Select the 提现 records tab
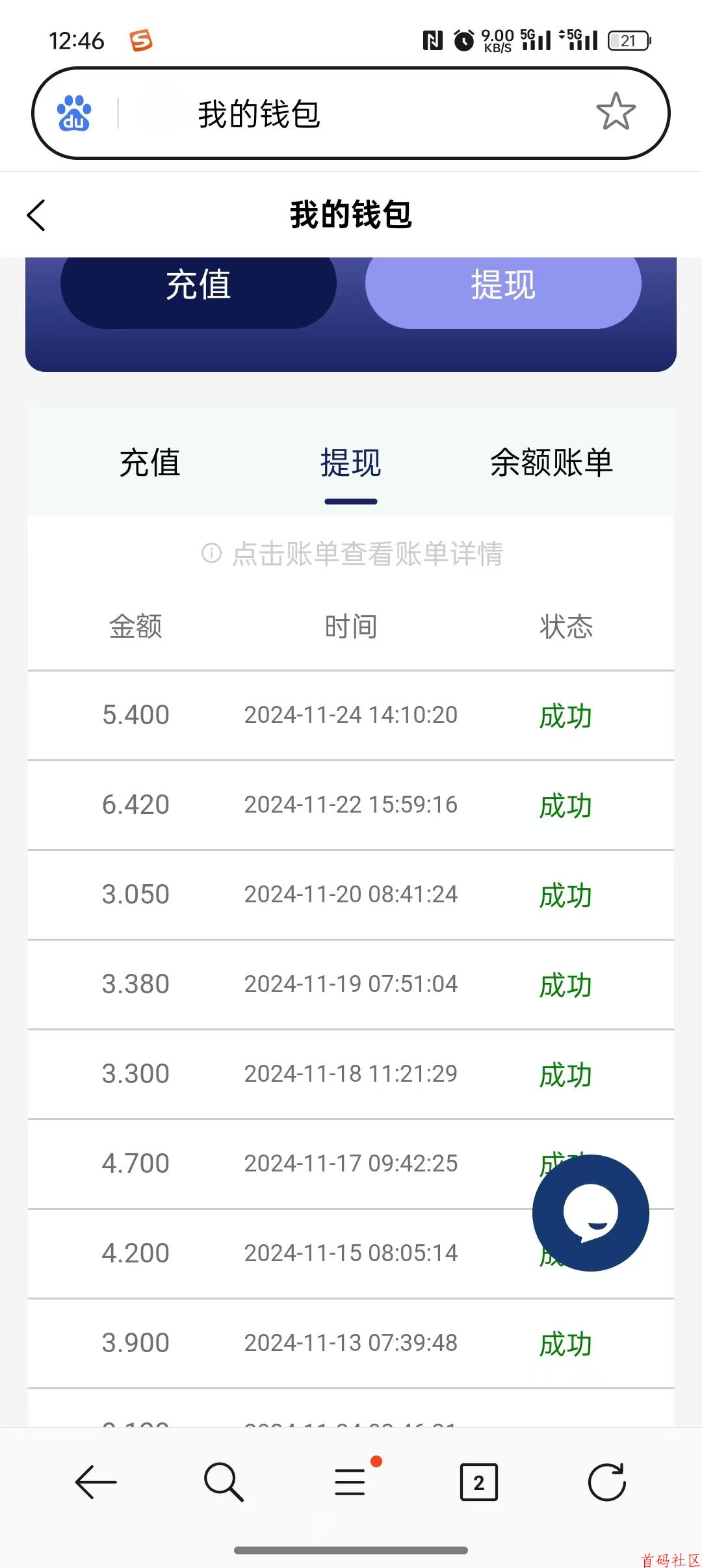This screenshot has height=1568, width=702. (x=351, y=463)
